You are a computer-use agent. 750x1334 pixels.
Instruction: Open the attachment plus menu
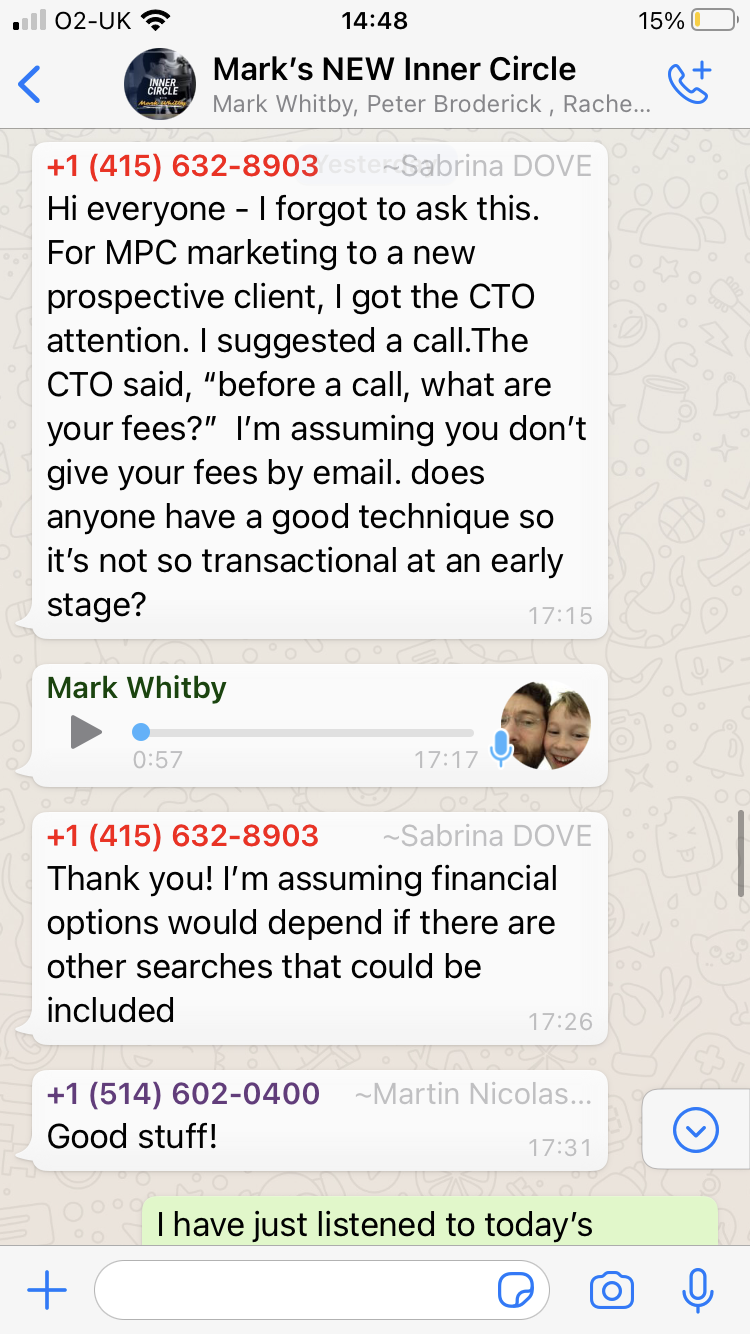click(46, 1291)
